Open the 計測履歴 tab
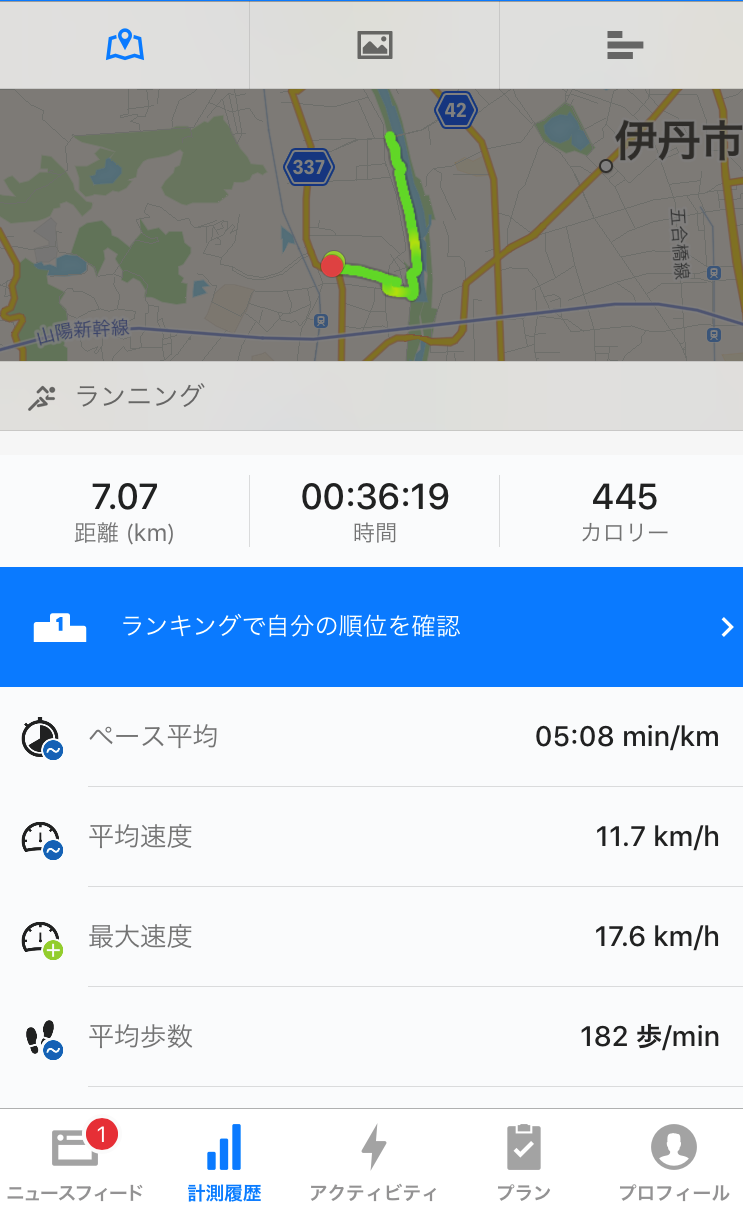The image size is (743, 1207). [223, 1158]
